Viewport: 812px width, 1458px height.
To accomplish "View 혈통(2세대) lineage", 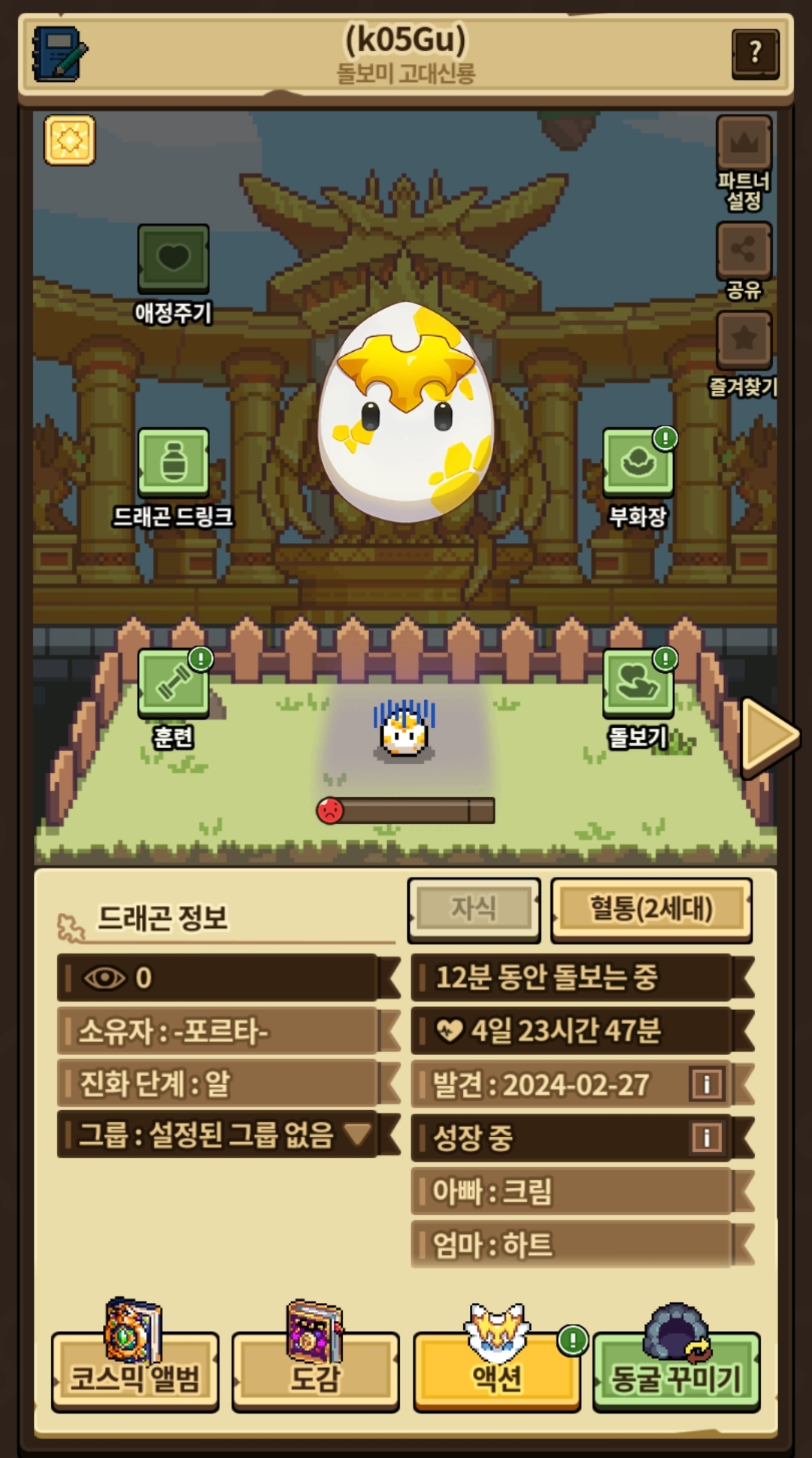I will coord(651,909).
